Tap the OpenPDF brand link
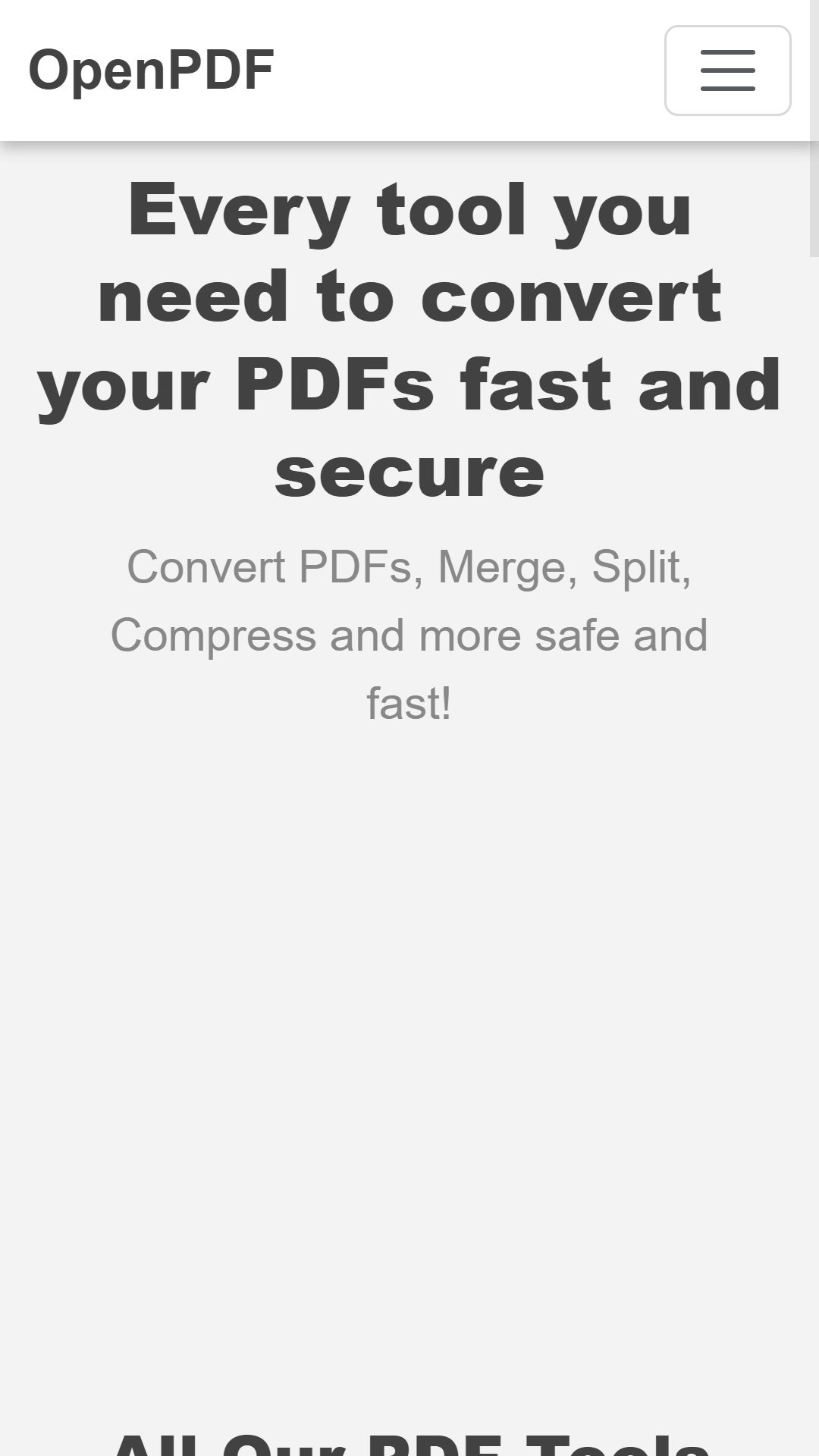819x1456 pixels. [151, 71]
